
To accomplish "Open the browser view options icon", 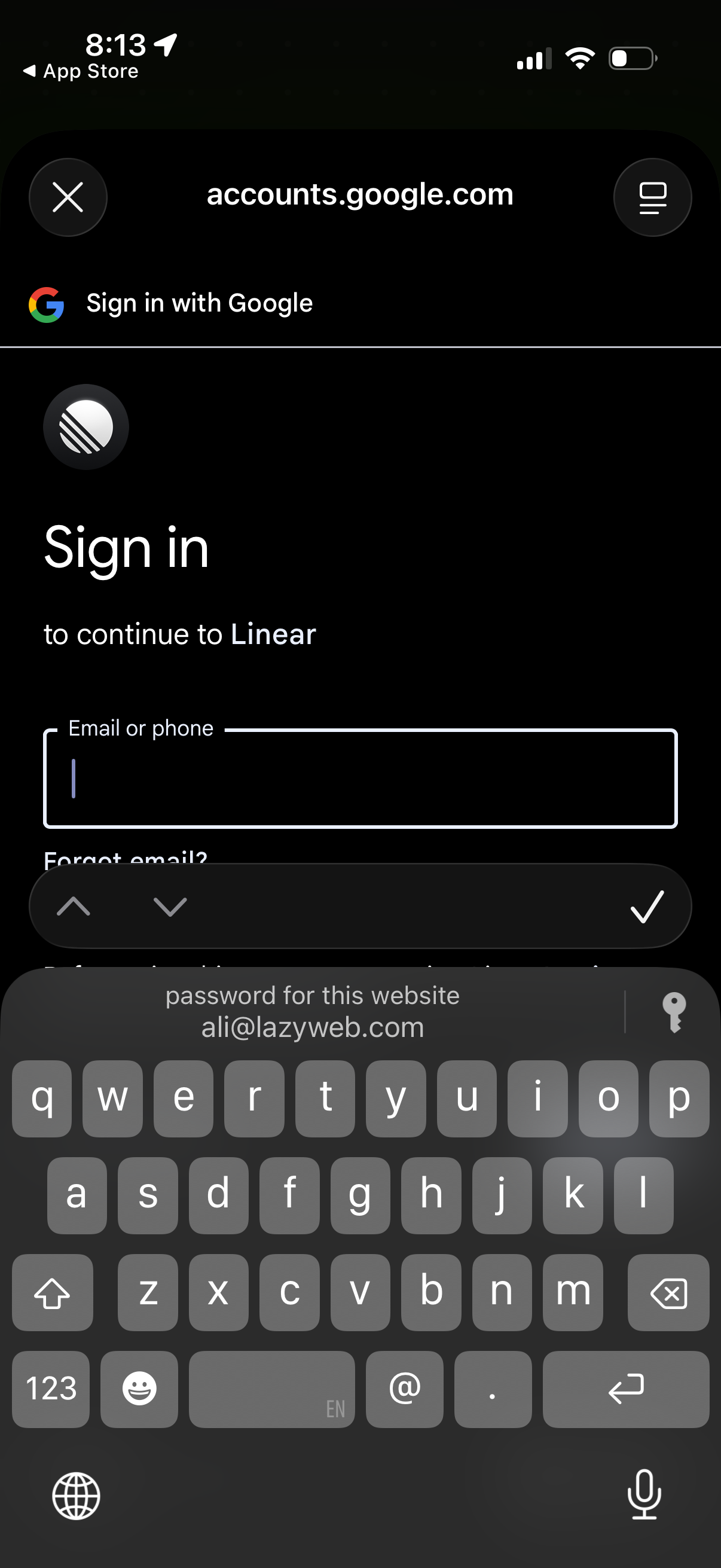I will click(652, 197).
